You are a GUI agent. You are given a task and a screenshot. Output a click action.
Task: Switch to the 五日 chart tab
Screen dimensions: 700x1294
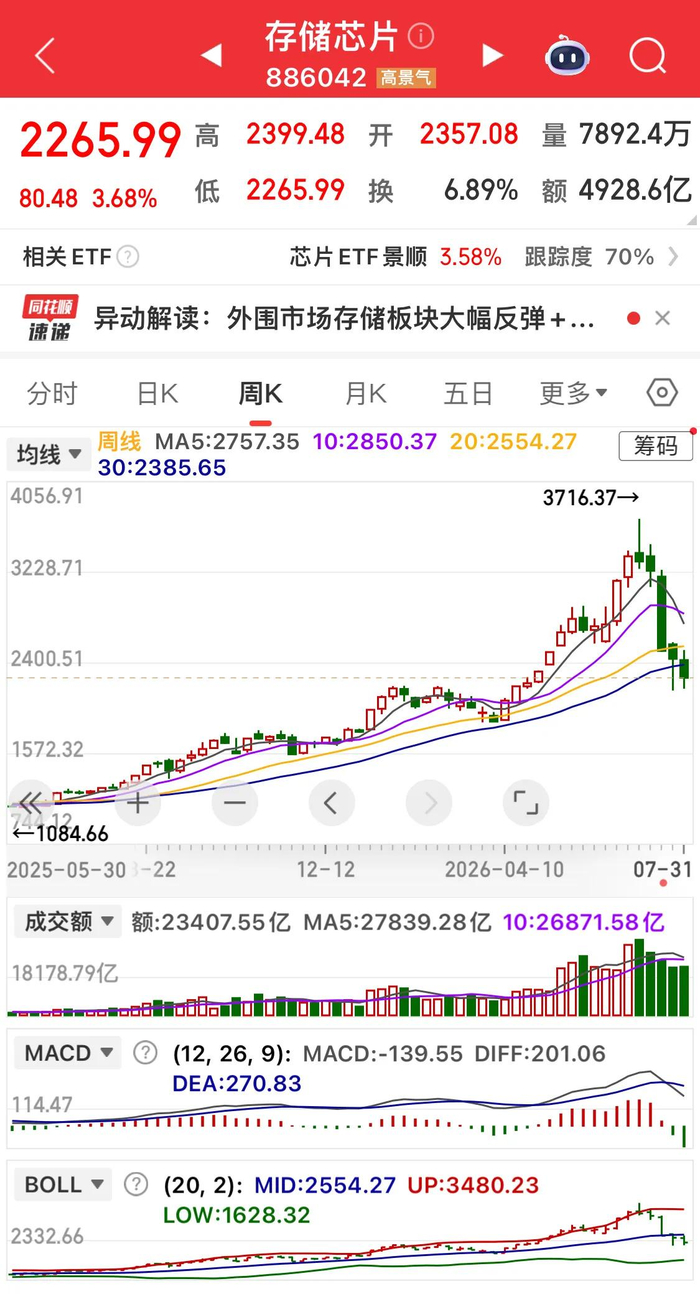469,393
